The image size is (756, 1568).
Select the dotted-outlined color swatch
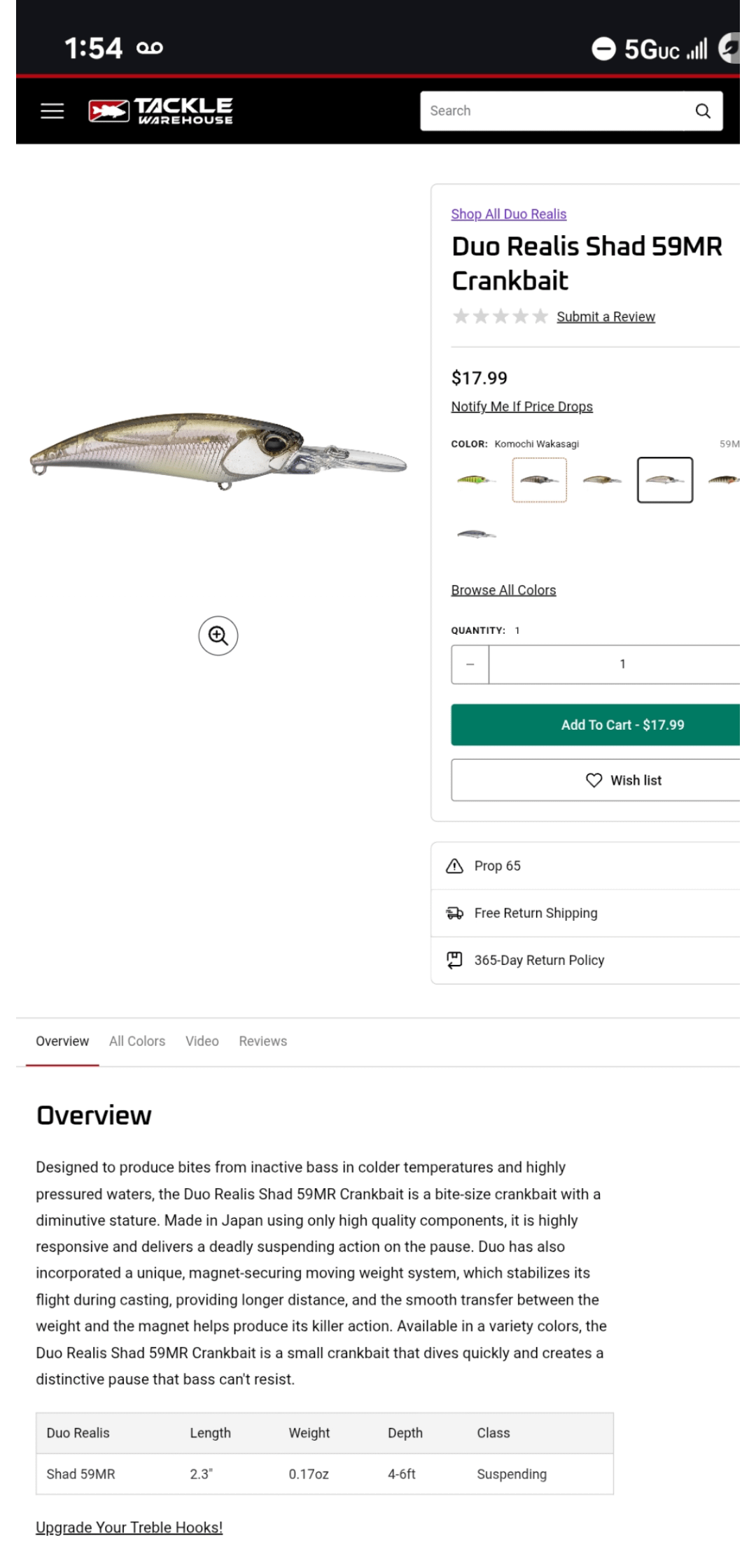[539, 480]
